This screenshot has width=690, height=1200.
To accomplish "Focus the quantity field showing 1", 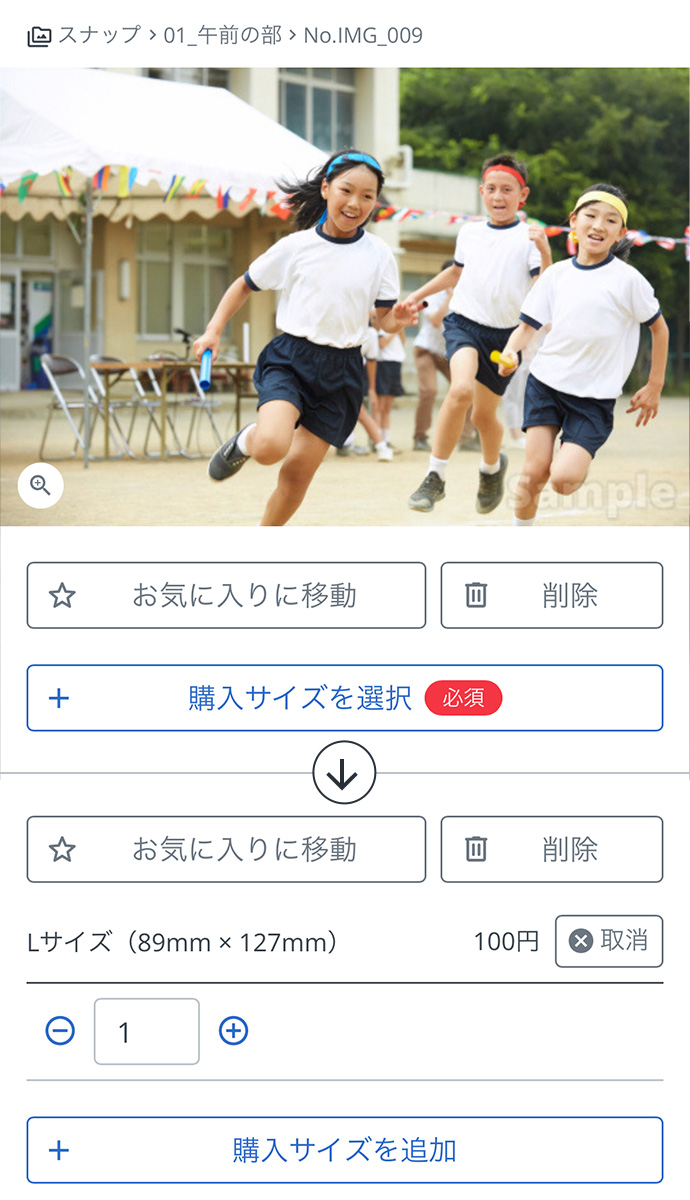I will [146, 1031].
